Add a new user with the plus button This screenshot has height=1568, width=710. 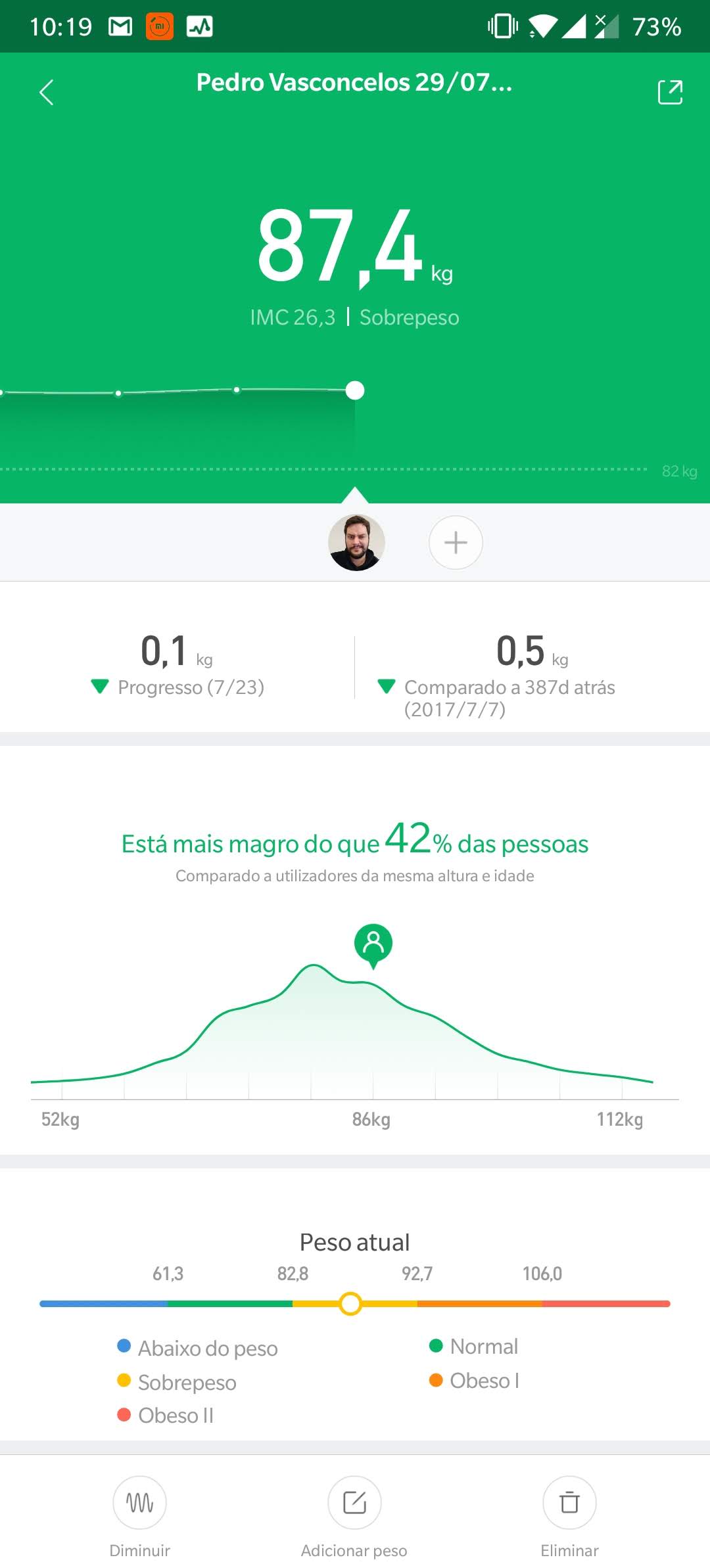click(x=456, y=542)
